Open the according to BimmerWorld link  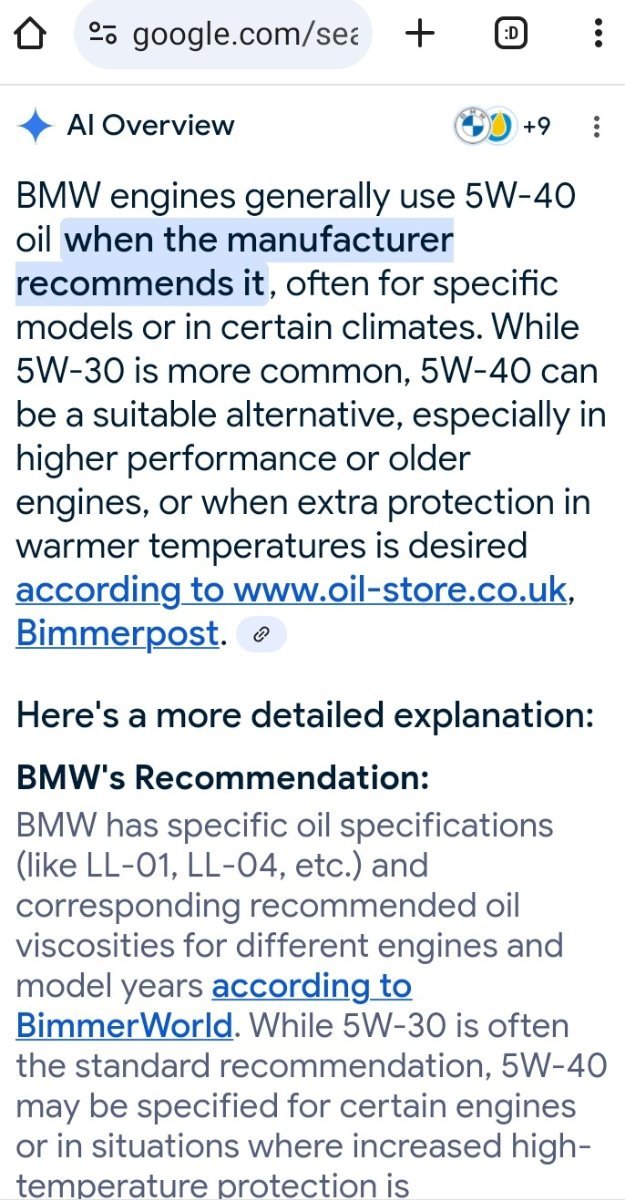pos(214,1005)
